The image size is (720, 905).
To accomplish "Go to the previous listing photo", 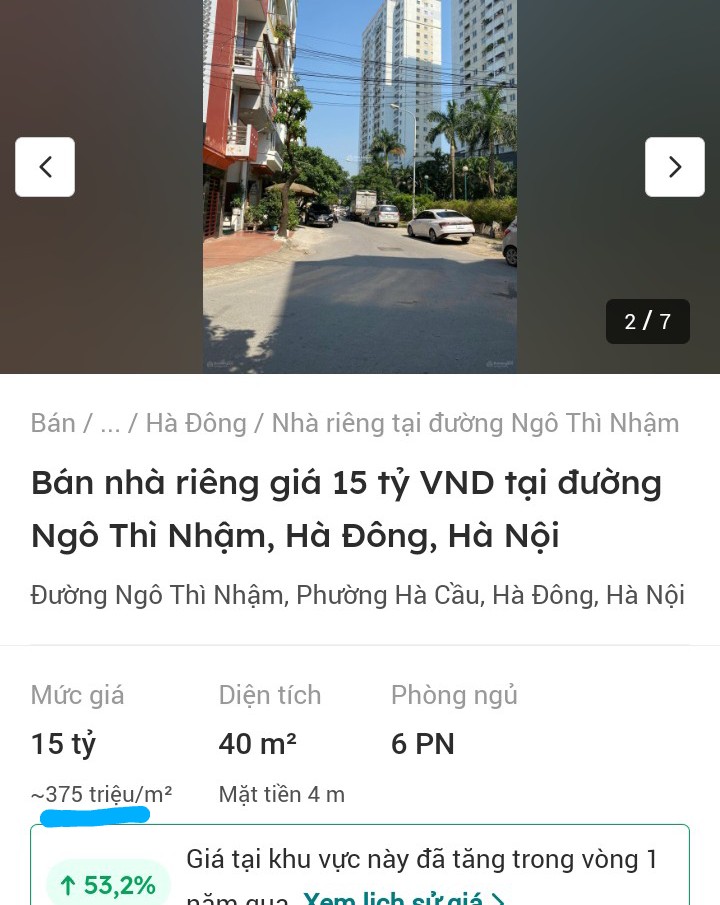I will pos(45,167).
